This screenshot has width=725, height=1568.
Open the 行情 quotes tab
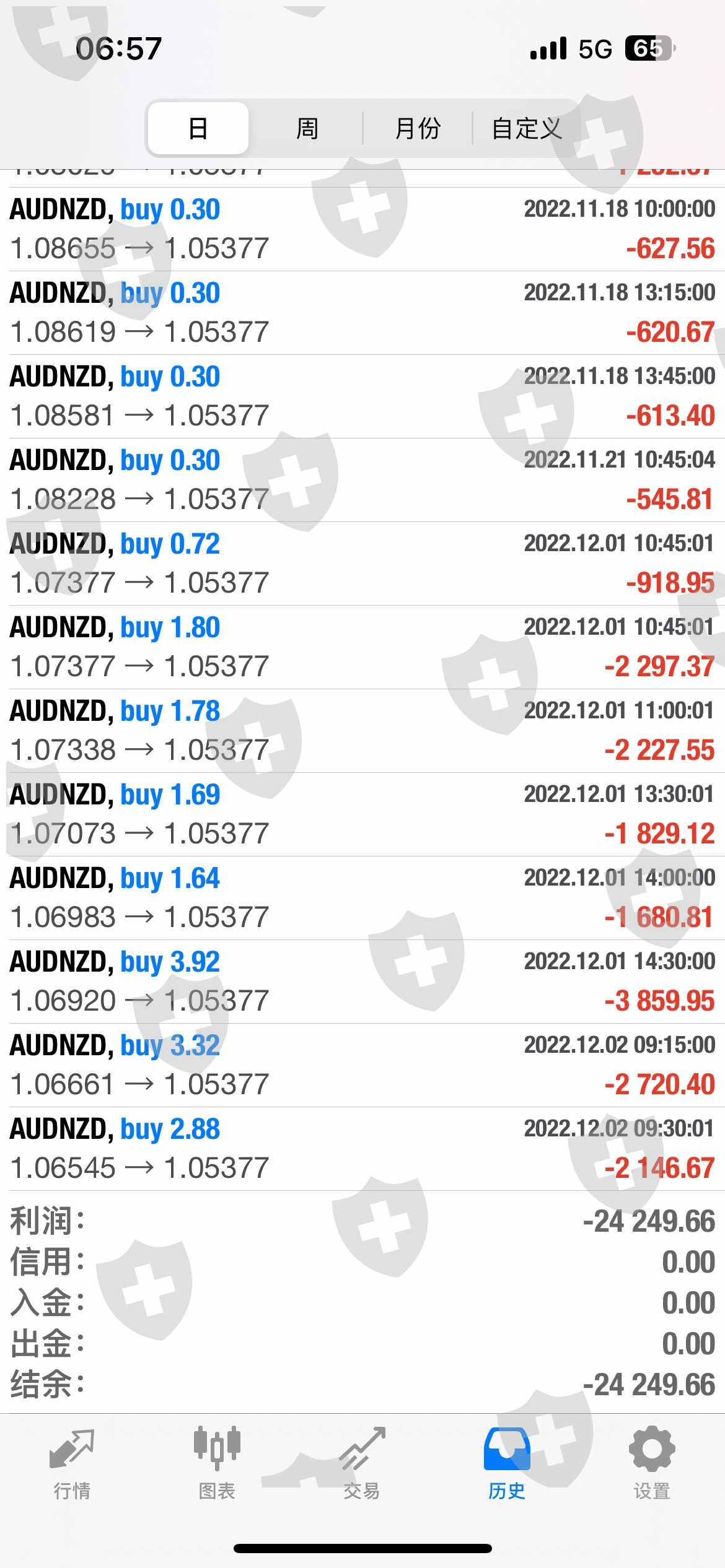[x=72, y=1464]
